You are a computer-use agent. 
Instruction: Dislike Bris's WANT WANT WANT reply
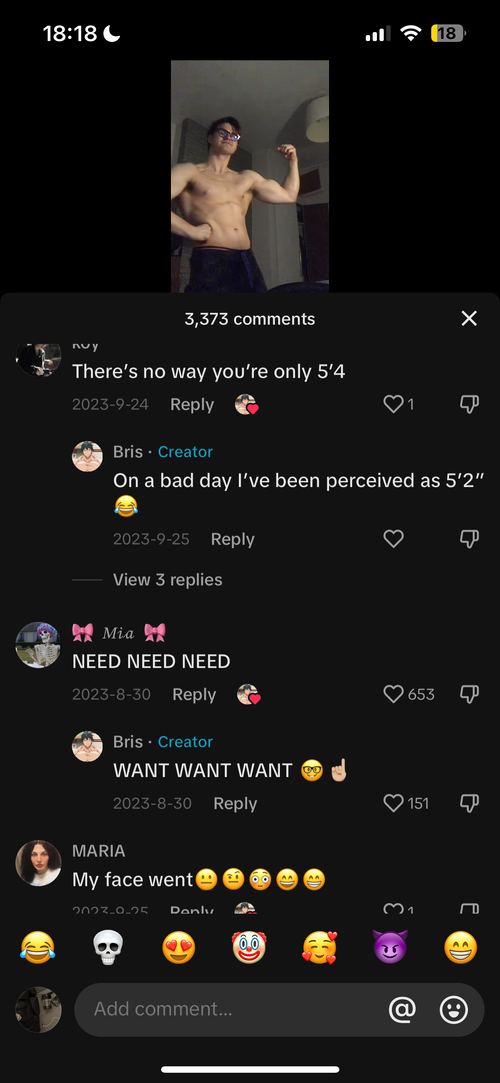[x=470, y=803]
